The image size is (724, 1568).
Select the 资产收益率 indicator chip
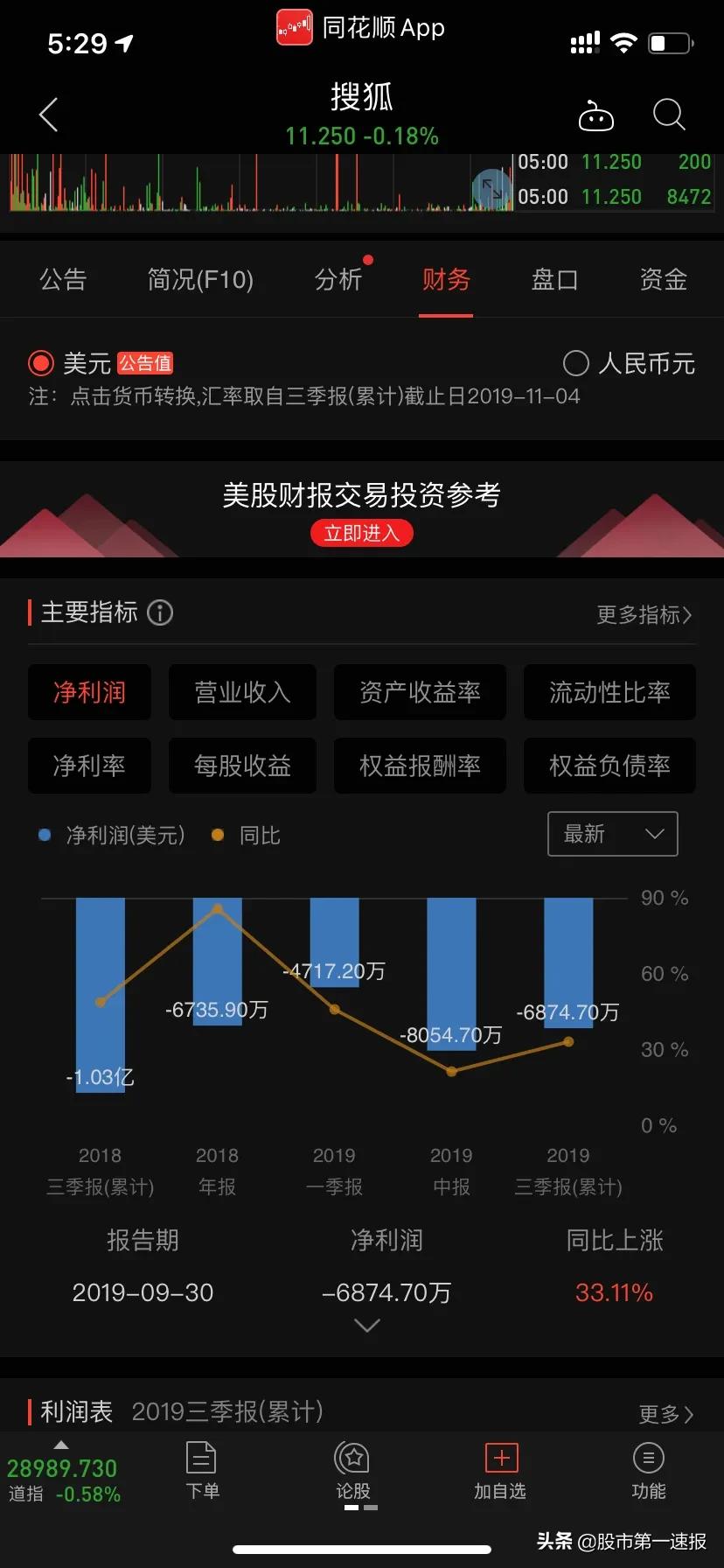(420, 692)
